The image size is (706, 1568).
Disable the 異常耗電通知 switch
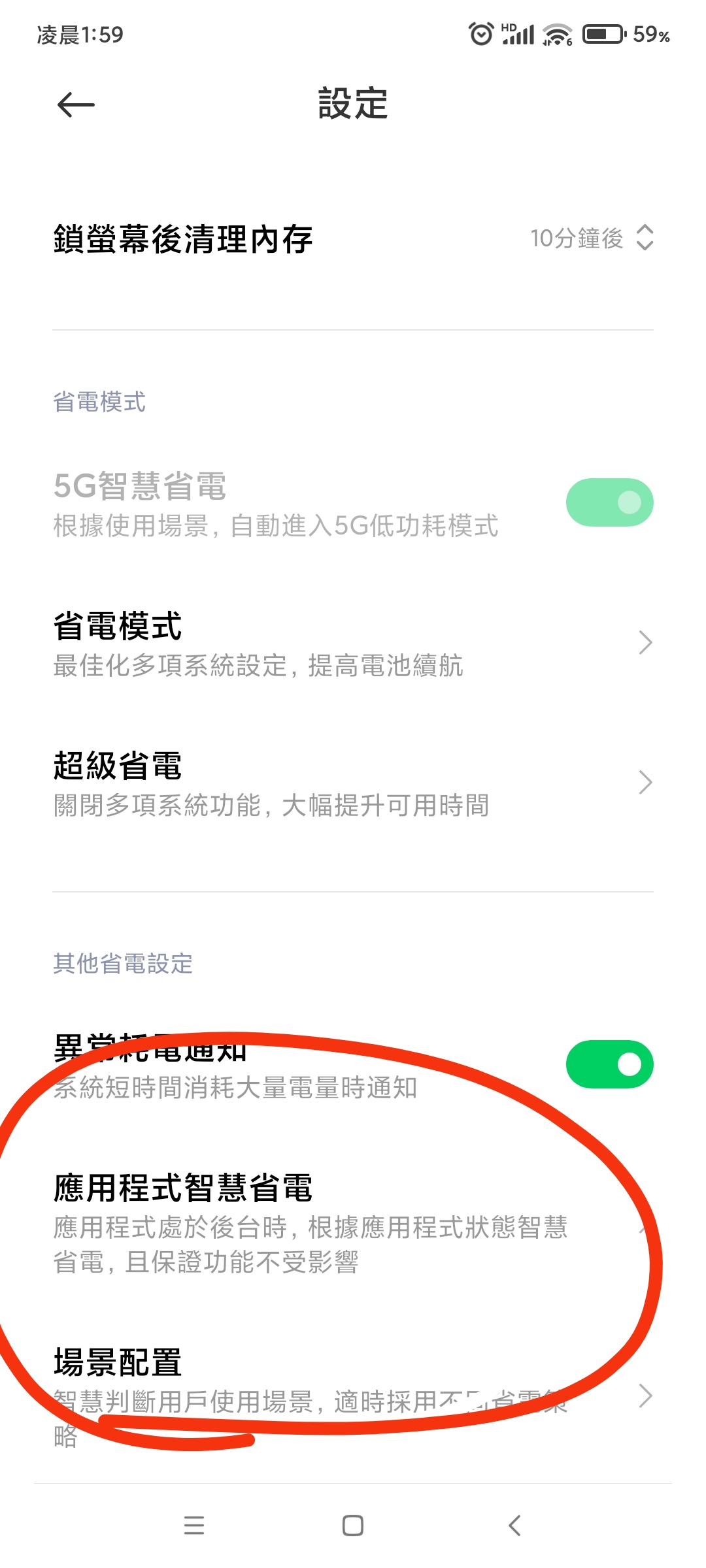pos(609,1064)
